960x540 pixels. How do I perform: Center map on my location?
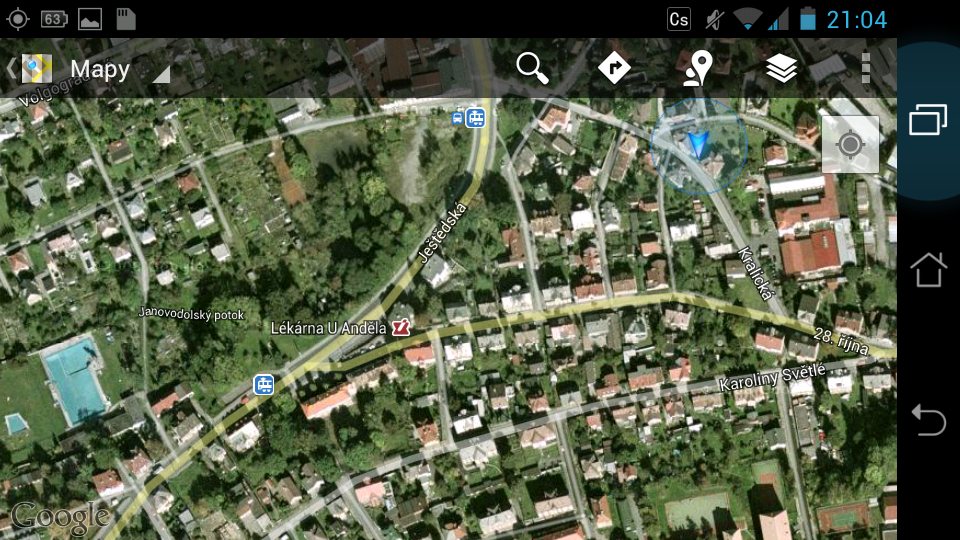pos(850,145)
